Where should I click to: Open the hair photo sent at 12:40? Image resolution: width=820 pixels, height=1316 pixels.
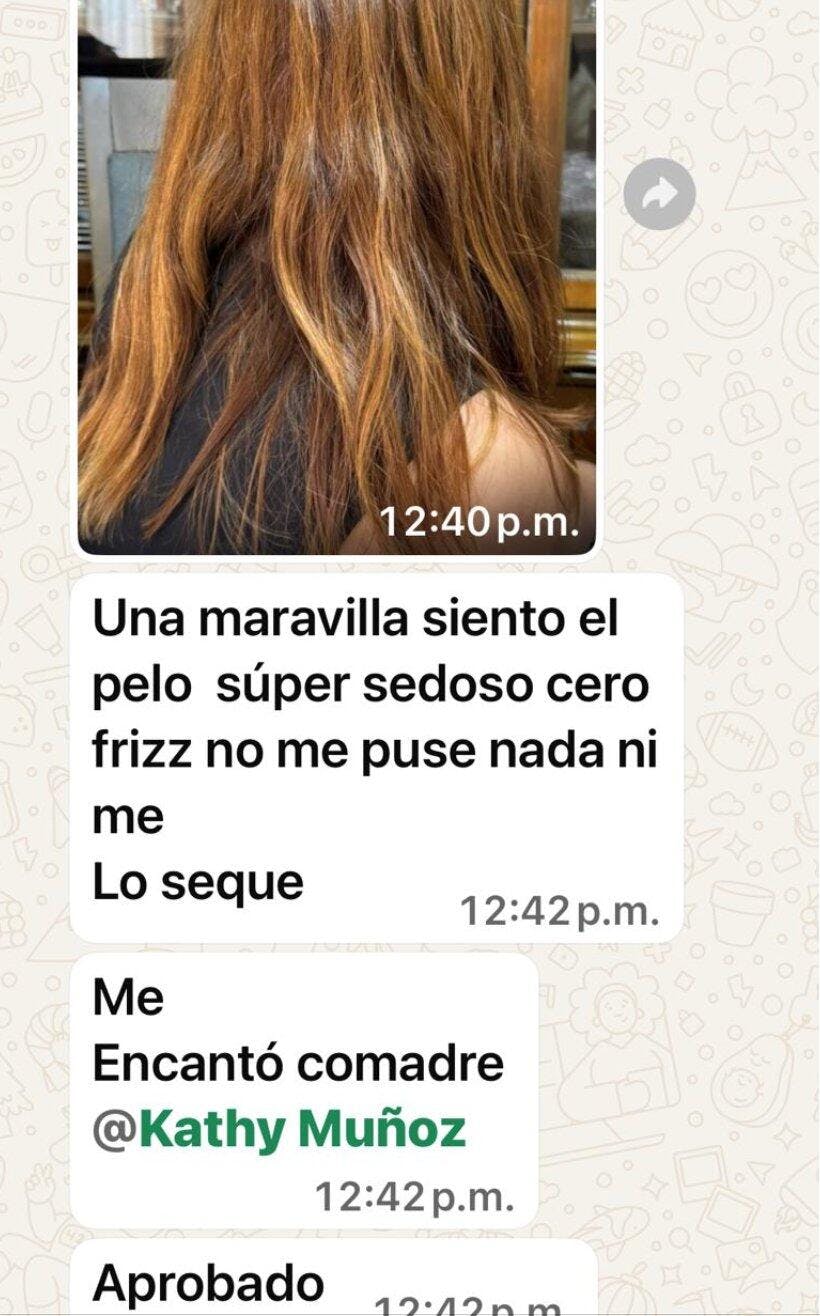click(x=337, y=270)
